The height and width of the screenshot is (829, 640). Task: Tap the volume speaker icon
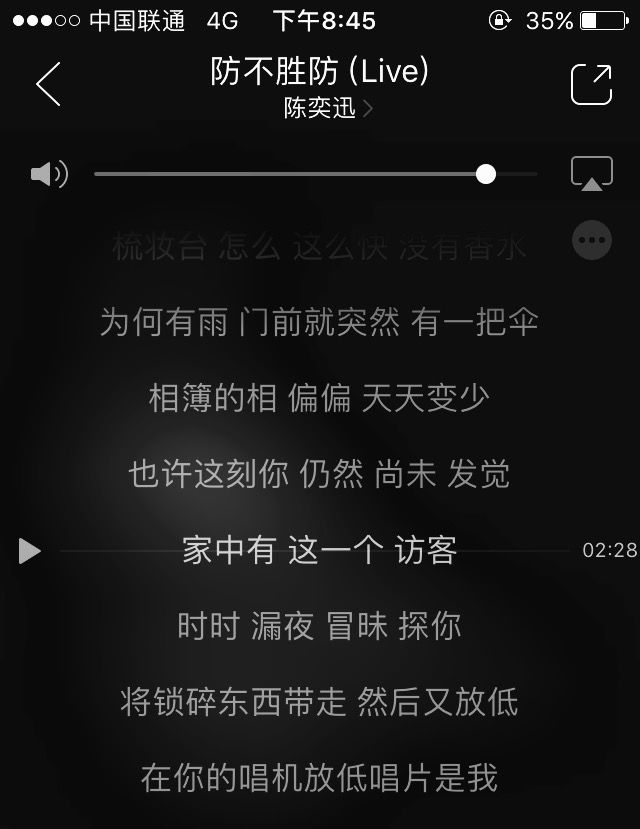[48, 174]
